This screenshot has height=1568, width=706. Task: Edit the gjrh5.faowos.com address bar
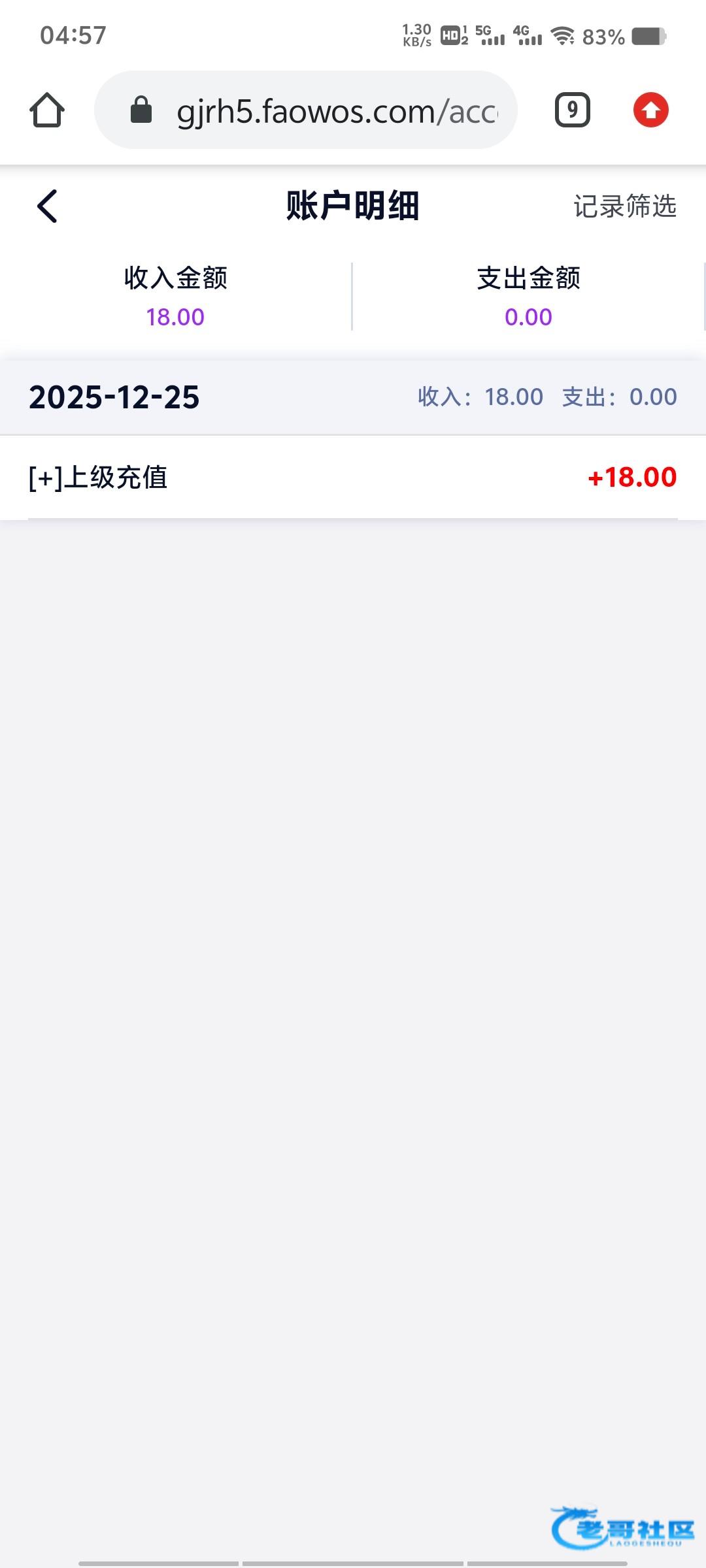coord(327,111)
